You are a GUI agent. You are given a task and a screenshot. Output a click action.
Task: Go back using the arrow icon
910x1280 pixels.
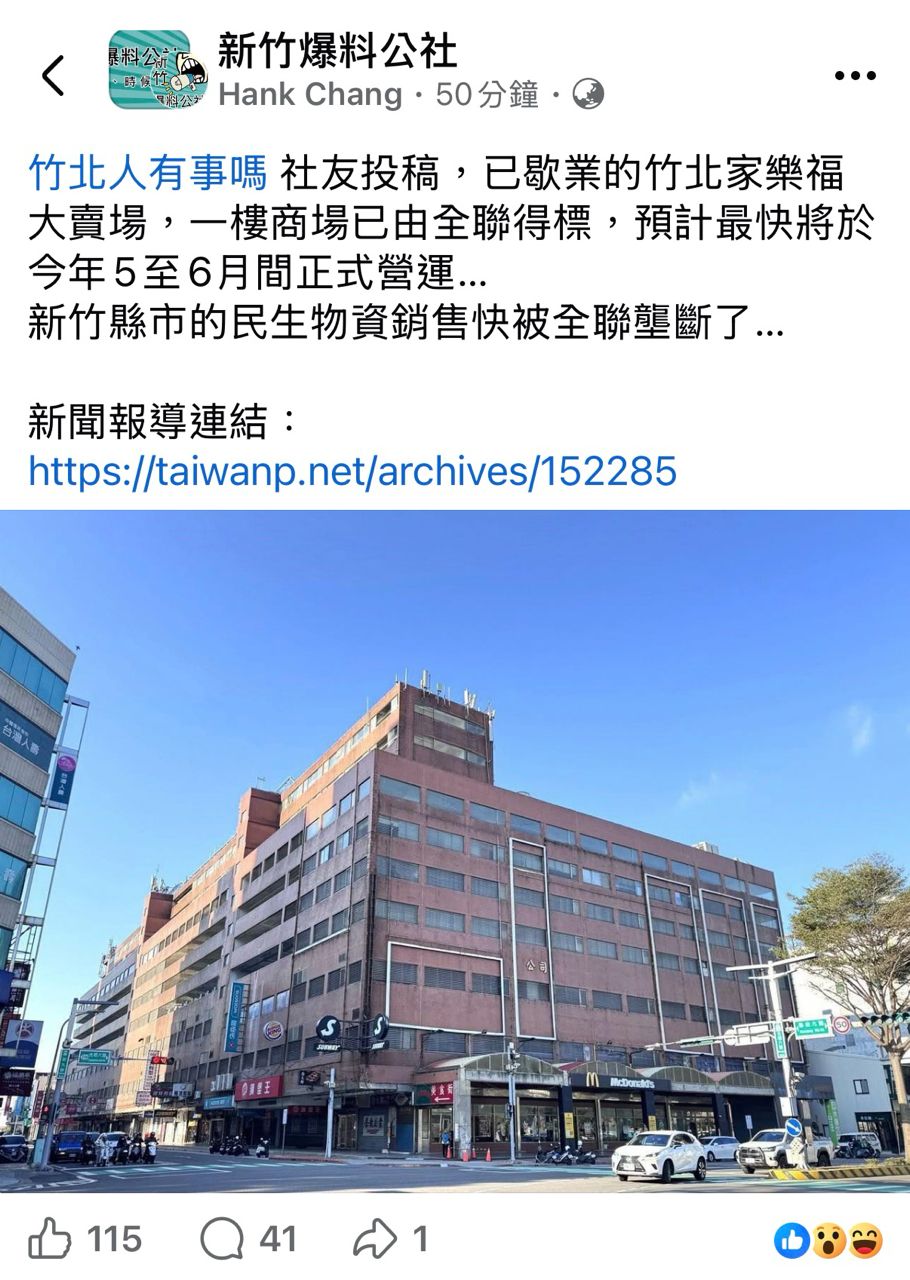click(53, 75)
